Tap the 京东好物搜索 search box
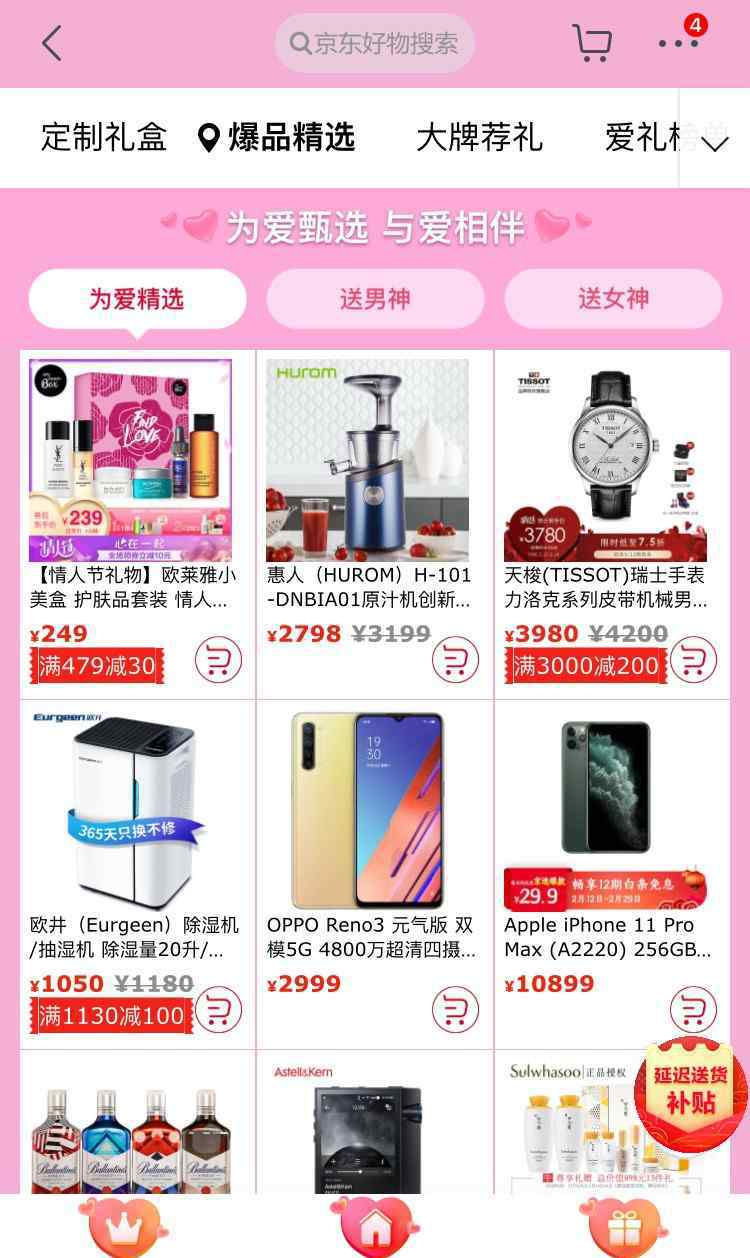 375,44
